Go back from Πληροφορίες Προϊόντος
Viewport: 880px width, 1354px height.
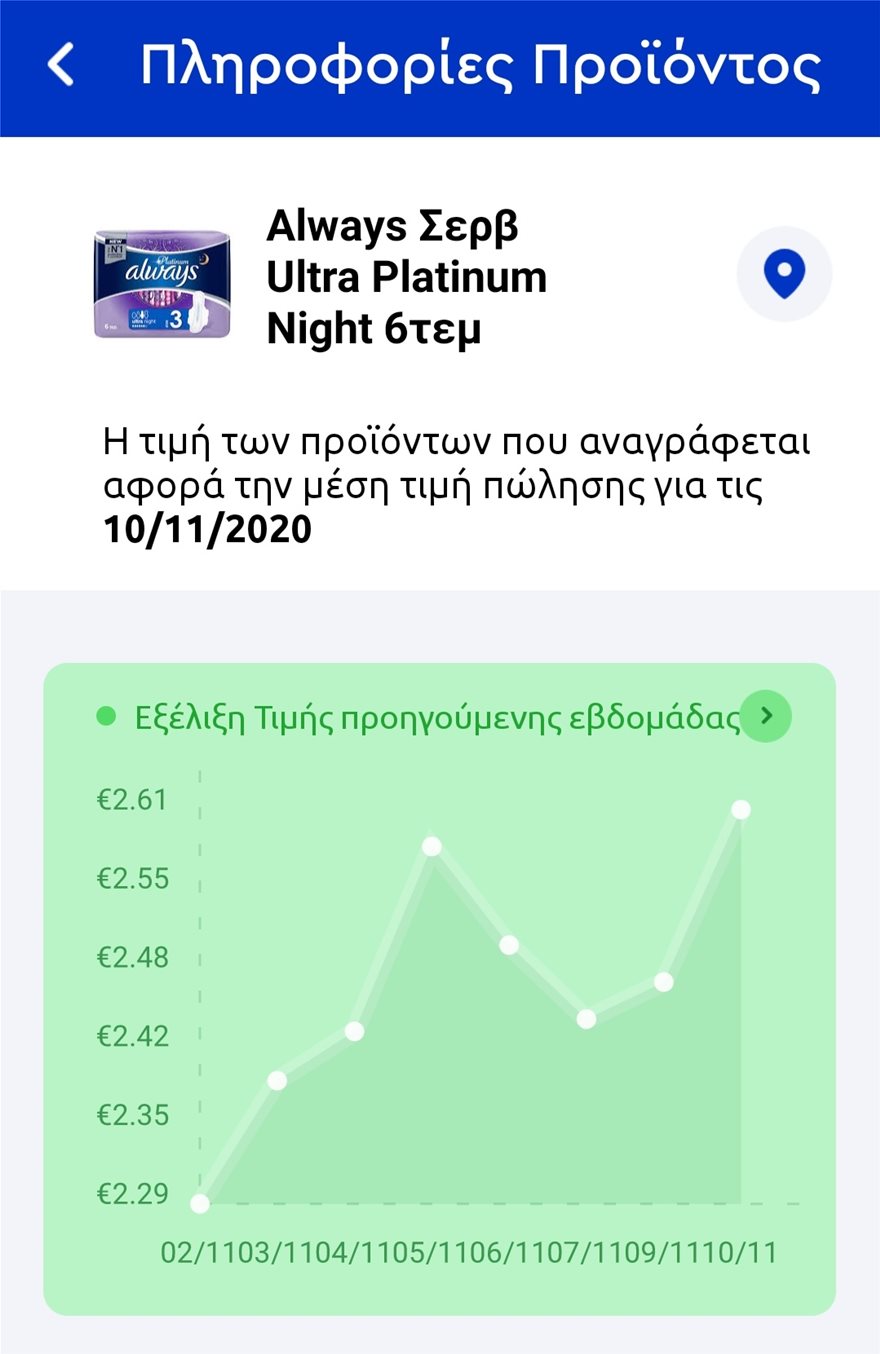62,66
